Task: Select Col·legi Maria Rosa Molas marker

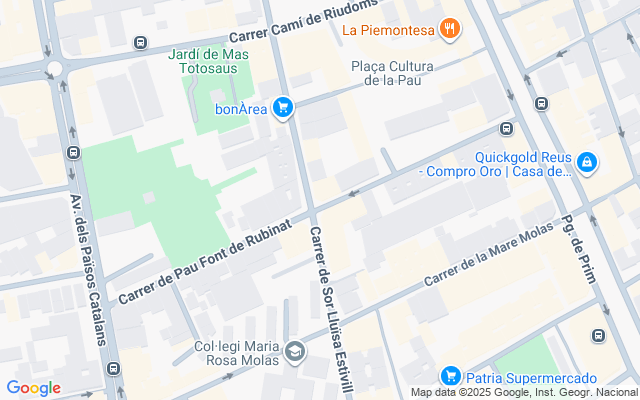Action: [x=295, y=351]
